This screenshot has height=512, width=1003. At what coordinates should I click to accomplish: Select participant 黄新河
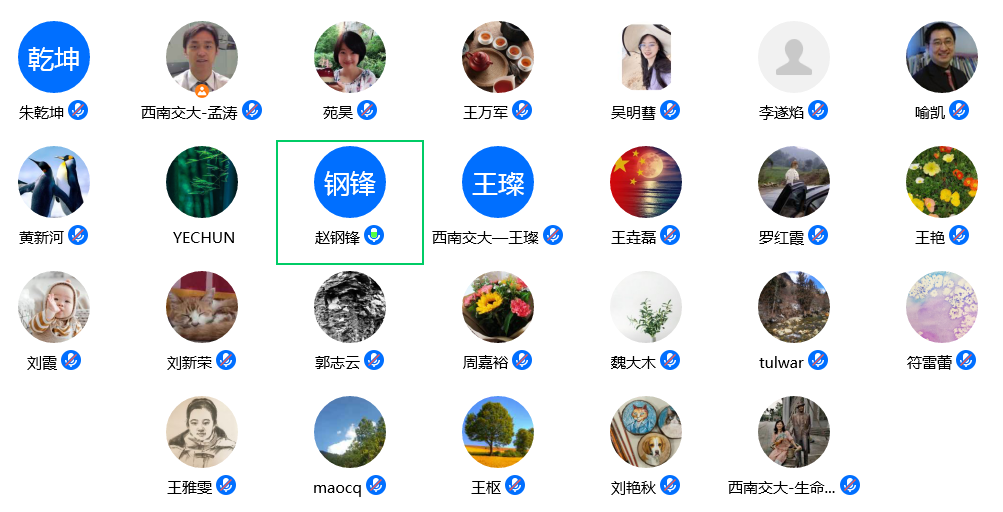point(54,183)
